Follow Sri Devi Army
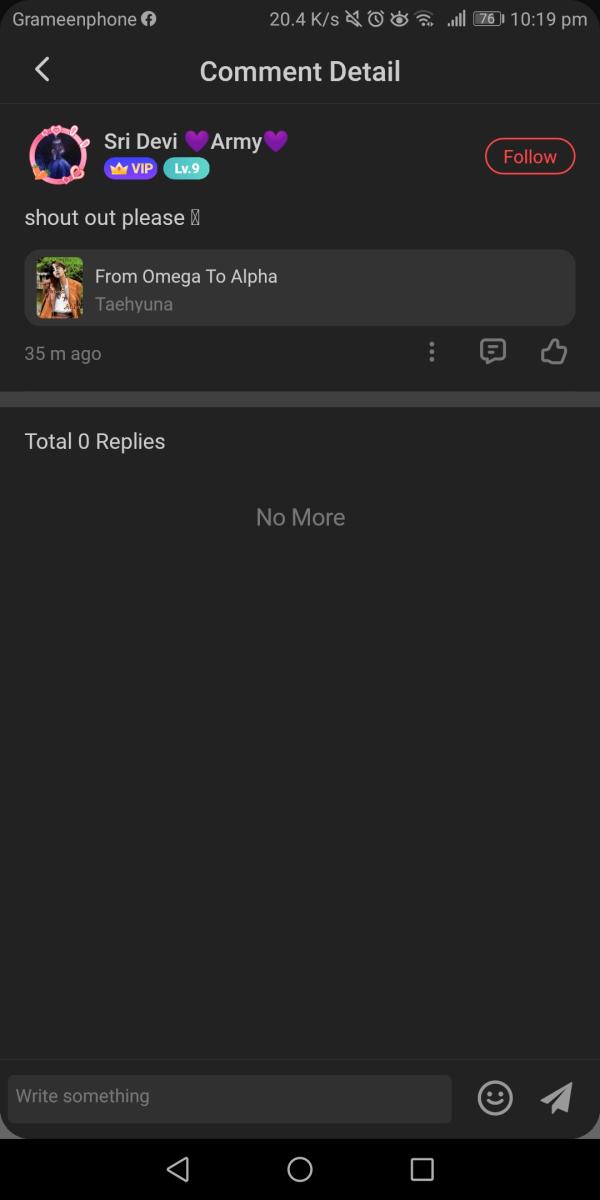The width and height of the screenshot is (600, 1200). tap(529, 157)
